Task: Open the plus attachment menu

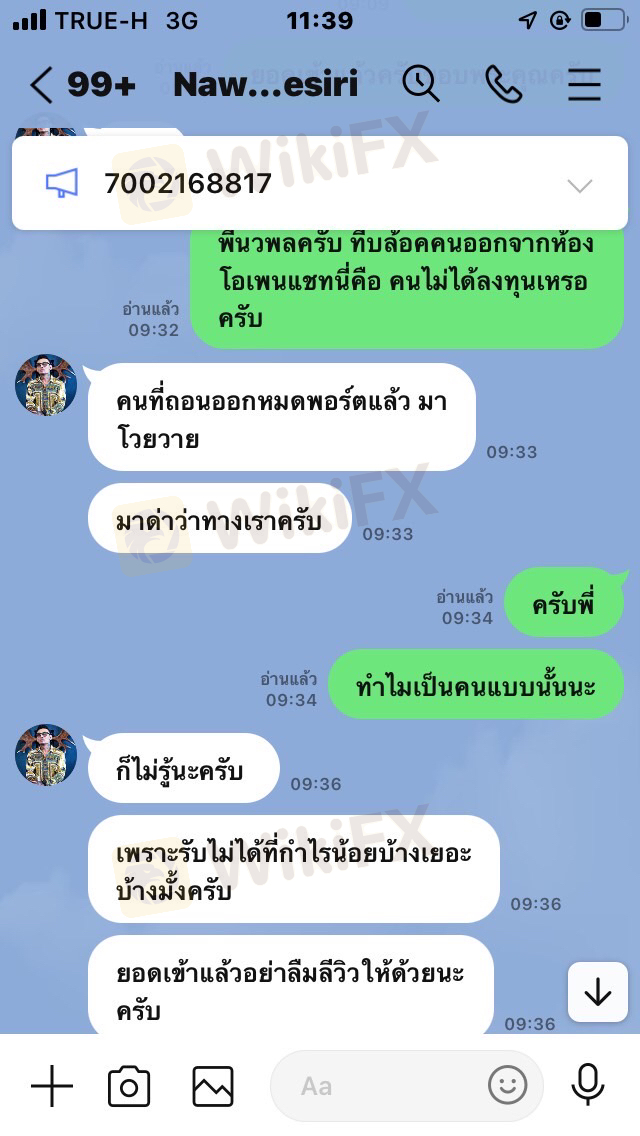Action: [x=52, y=1086]
